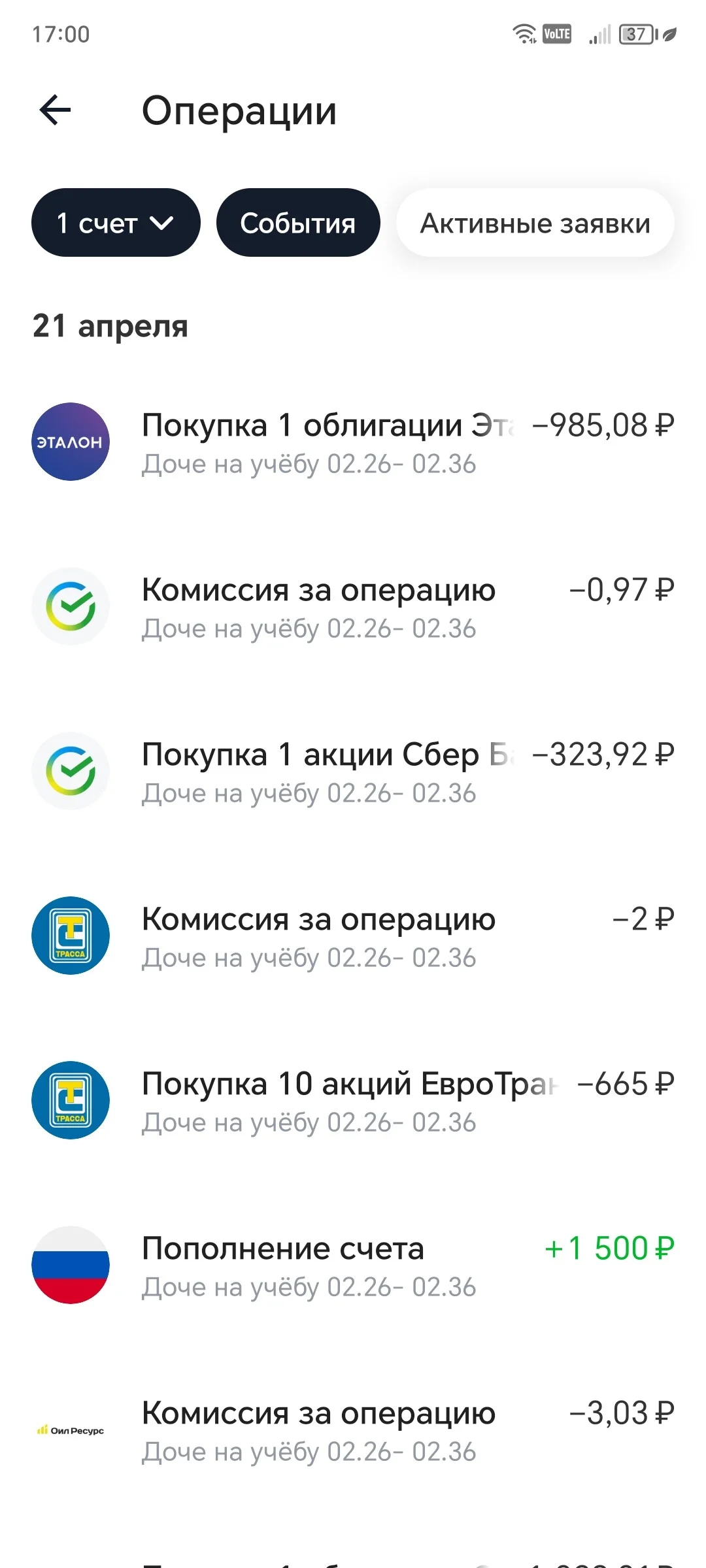Open the ЕвроТранс 10 shares purchase
The image size is (706, 1568).
tap(353, 1101)
